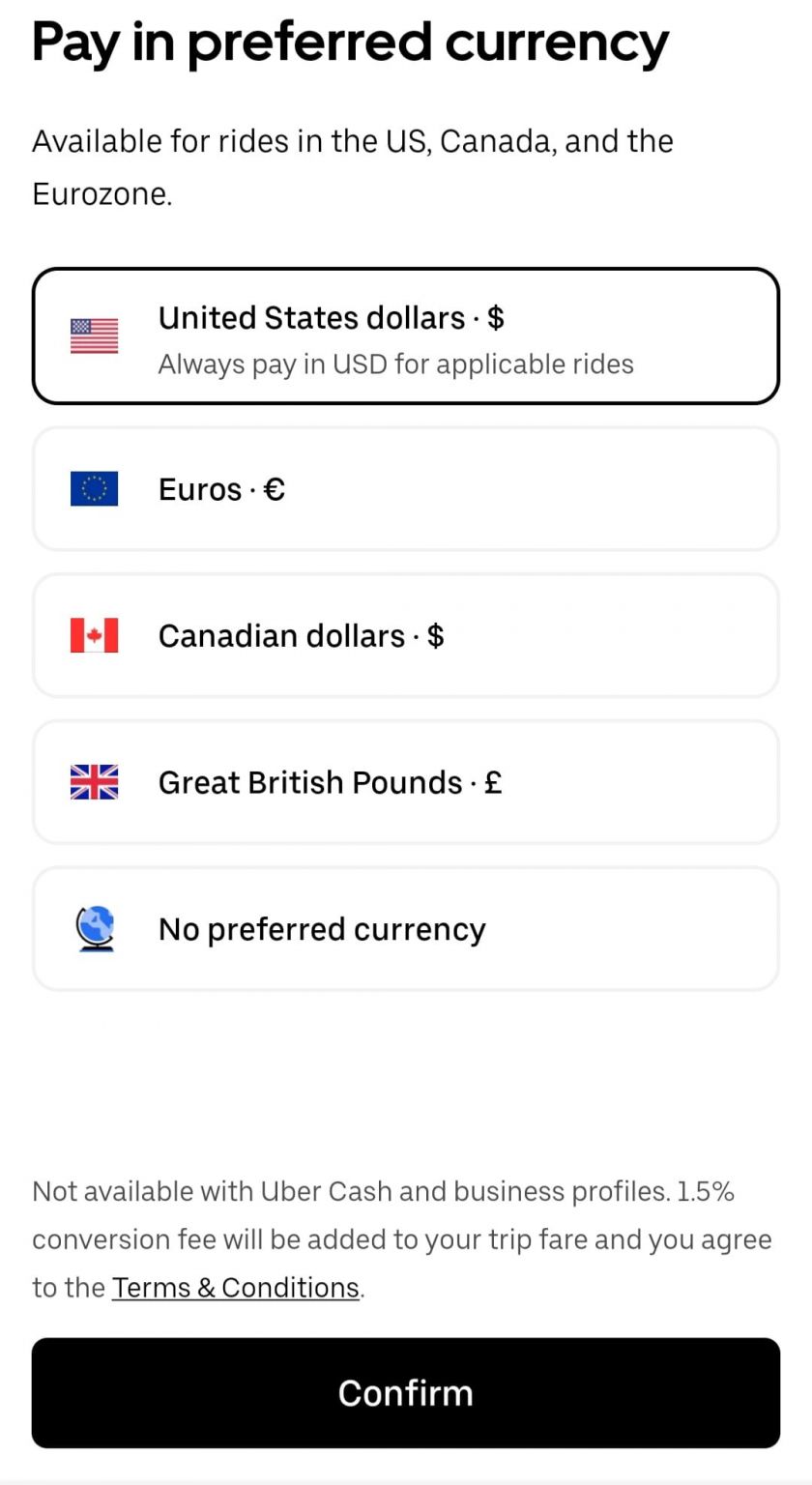This screenshot has width=812, height=1485.
Task: Tap the Euros · € text label
Action: (x=220, y=489)
